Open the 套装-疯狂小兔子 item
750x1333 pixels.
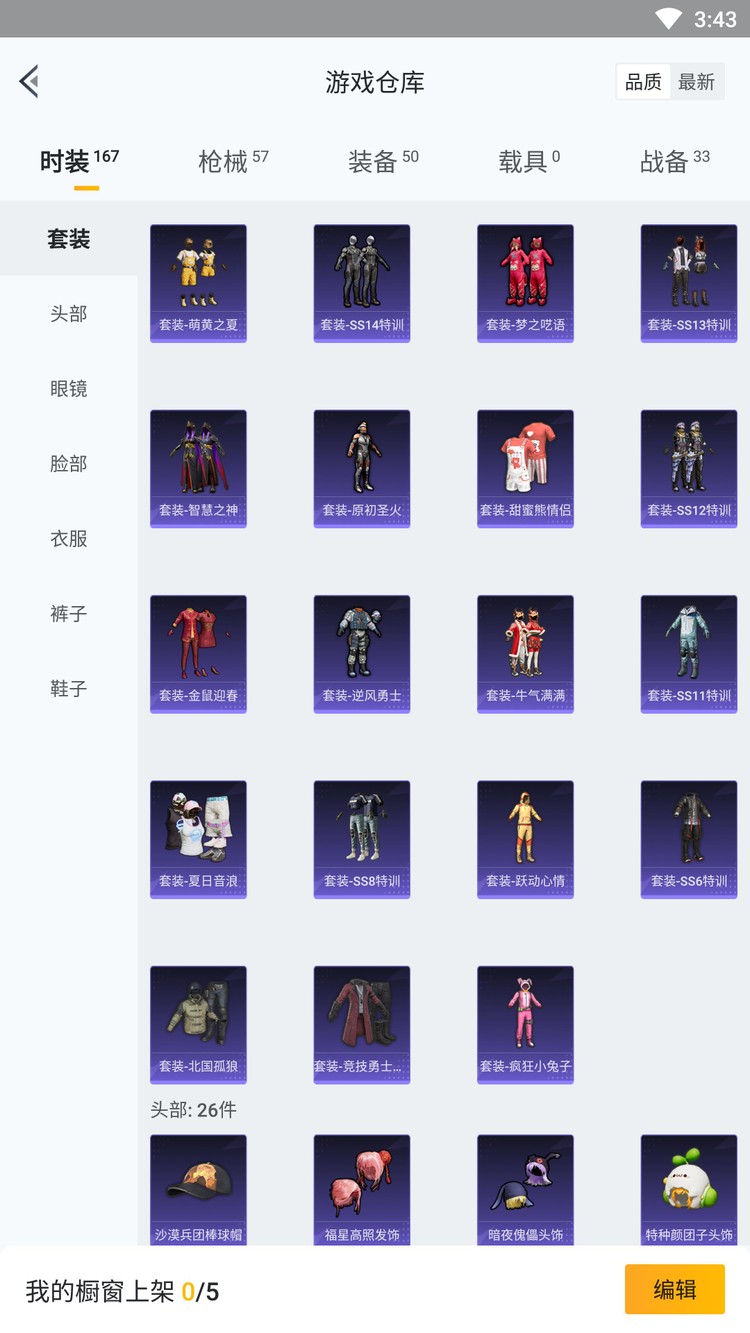525,1024
